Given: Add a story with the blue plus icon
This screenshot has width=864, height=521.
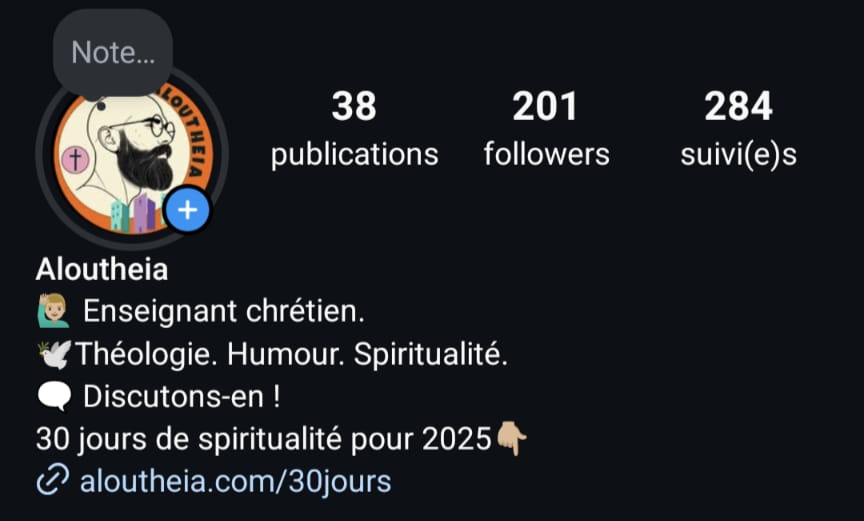Looking at the screenshot, I should tap(187, 210).
